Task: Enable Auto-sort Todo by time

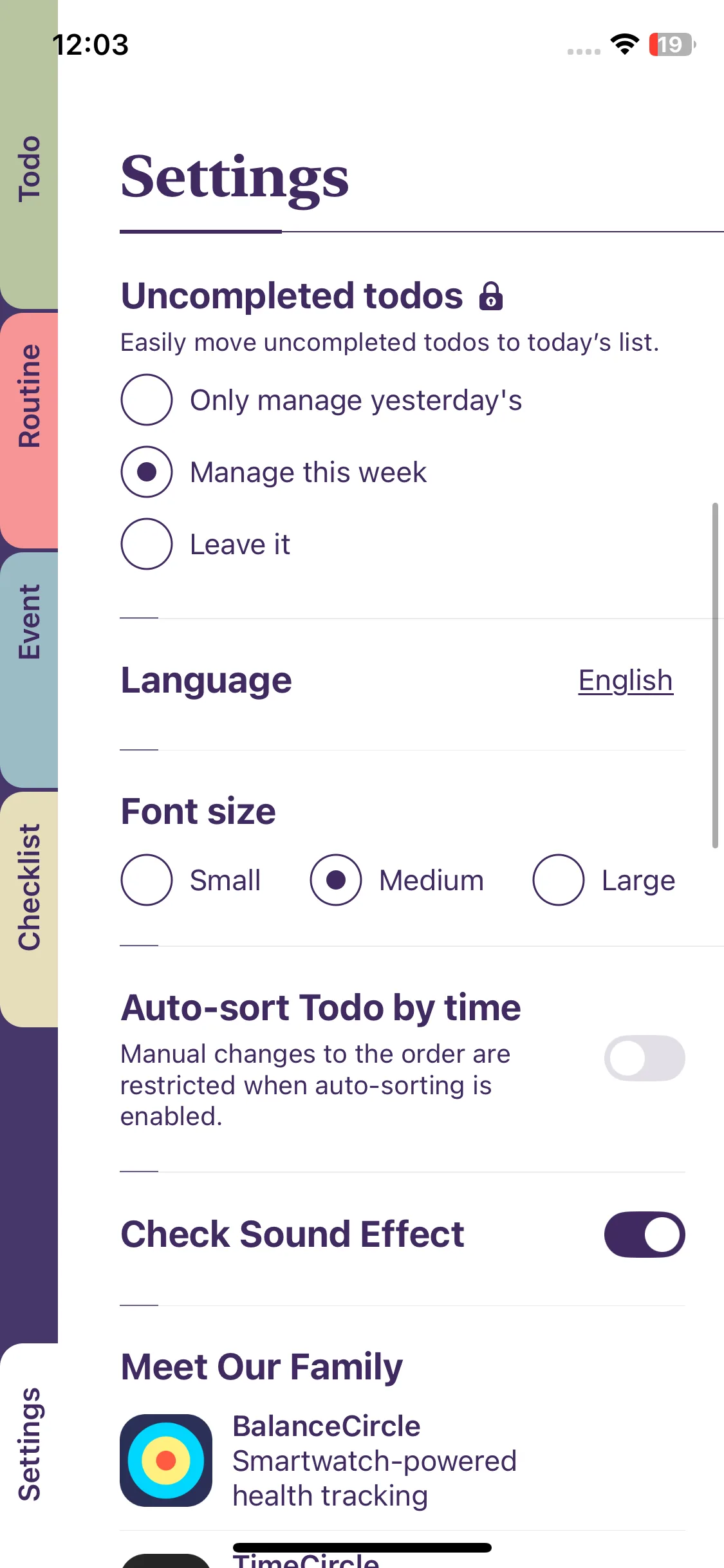Action: tap(644, 1058)
